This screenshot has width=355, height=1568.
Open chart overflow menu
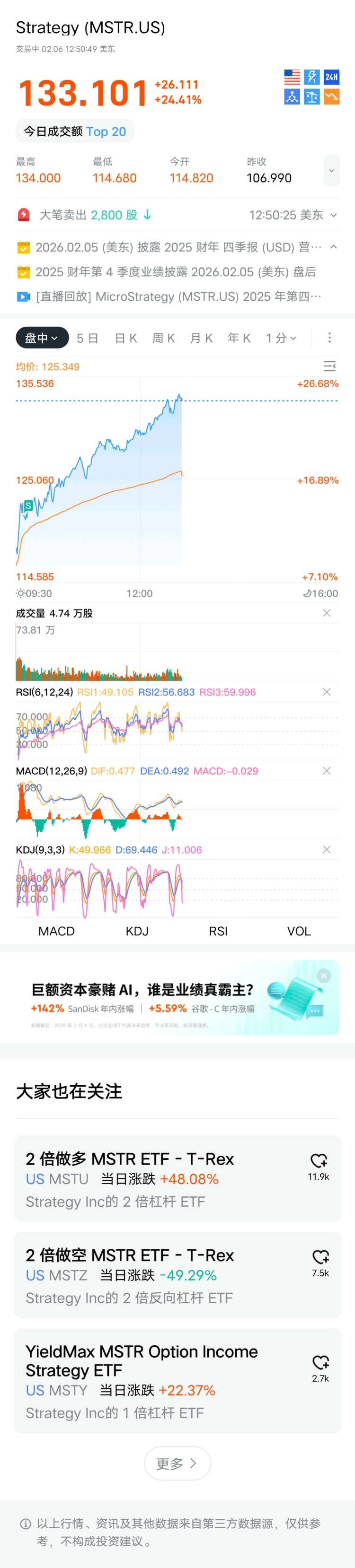[329, 338]
